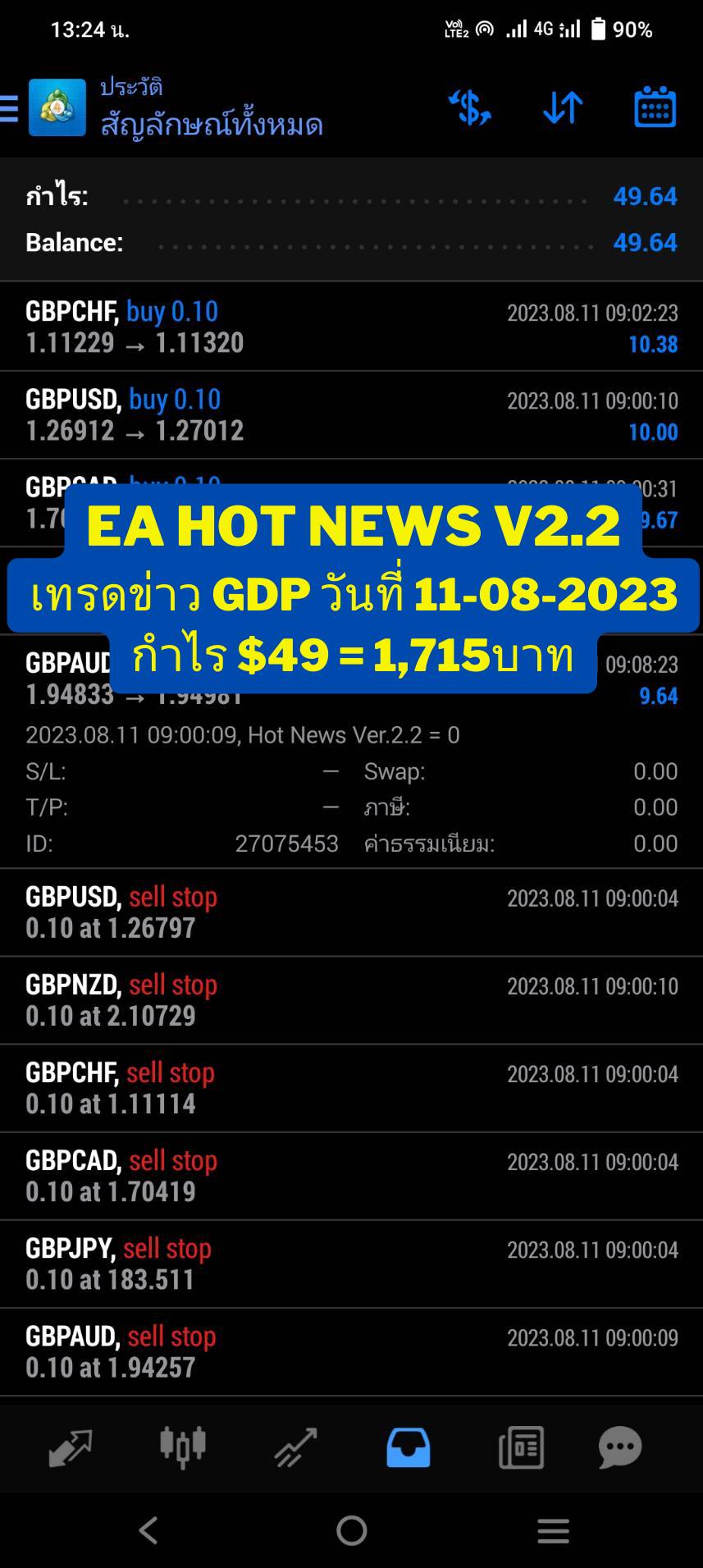Open the side drawer menu
Viewport: 703px width, 1568px height.
[x=8, y=107]
